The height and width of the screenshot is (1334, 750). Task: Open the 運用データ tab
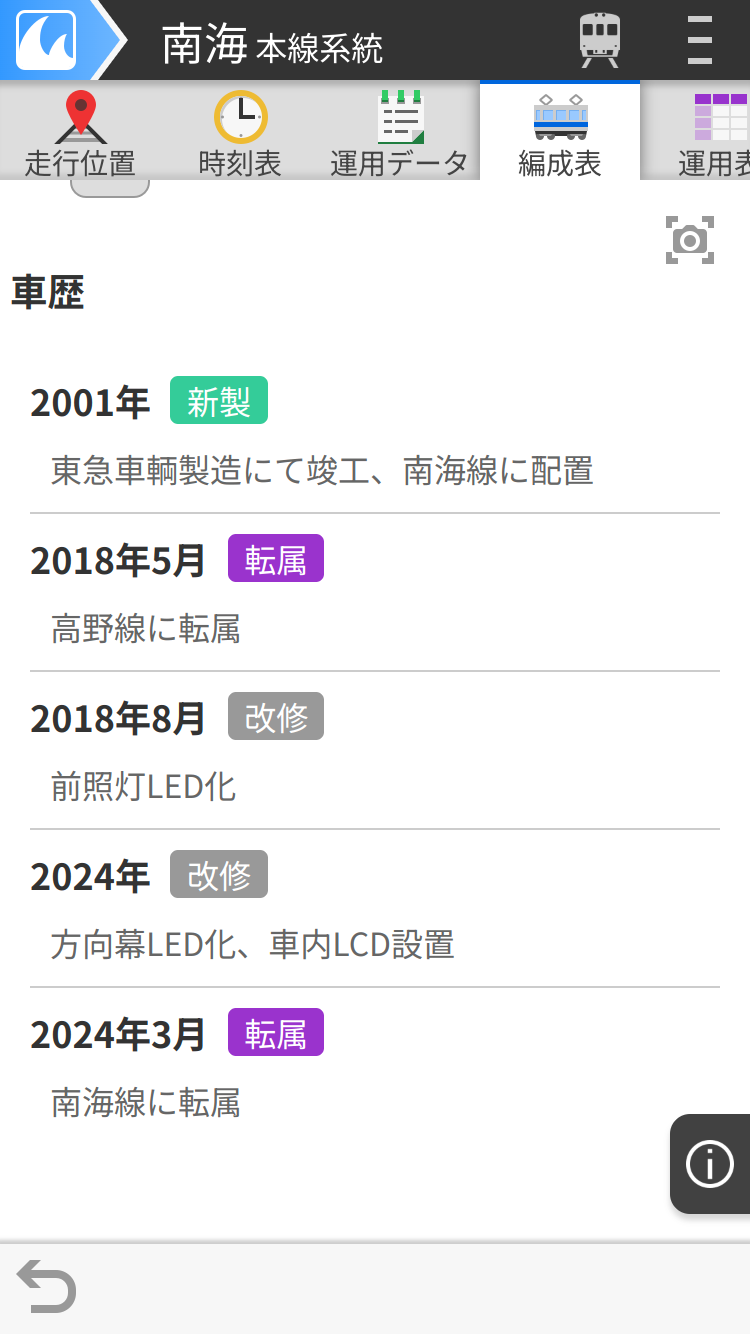(x=400, y=133)
